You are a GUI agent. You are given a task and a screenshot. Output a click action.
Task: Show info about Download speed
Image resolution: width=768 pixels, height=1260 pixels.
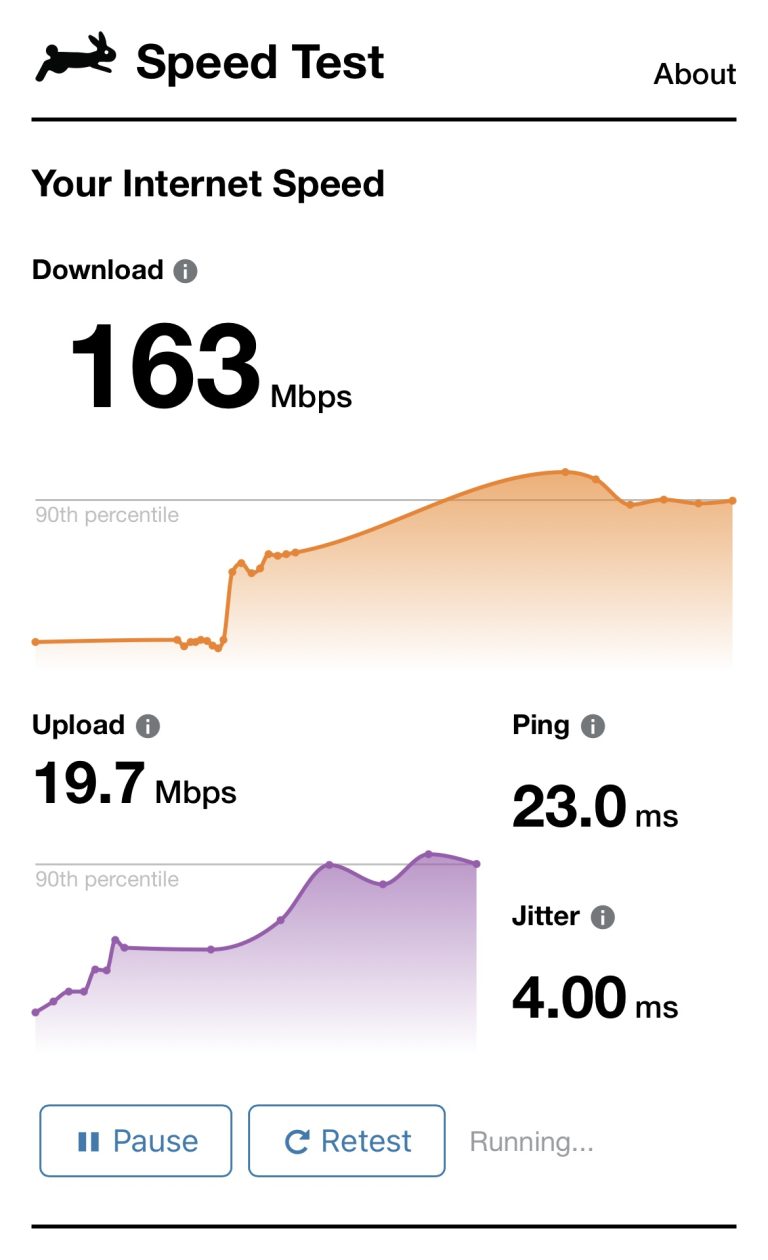185,271
